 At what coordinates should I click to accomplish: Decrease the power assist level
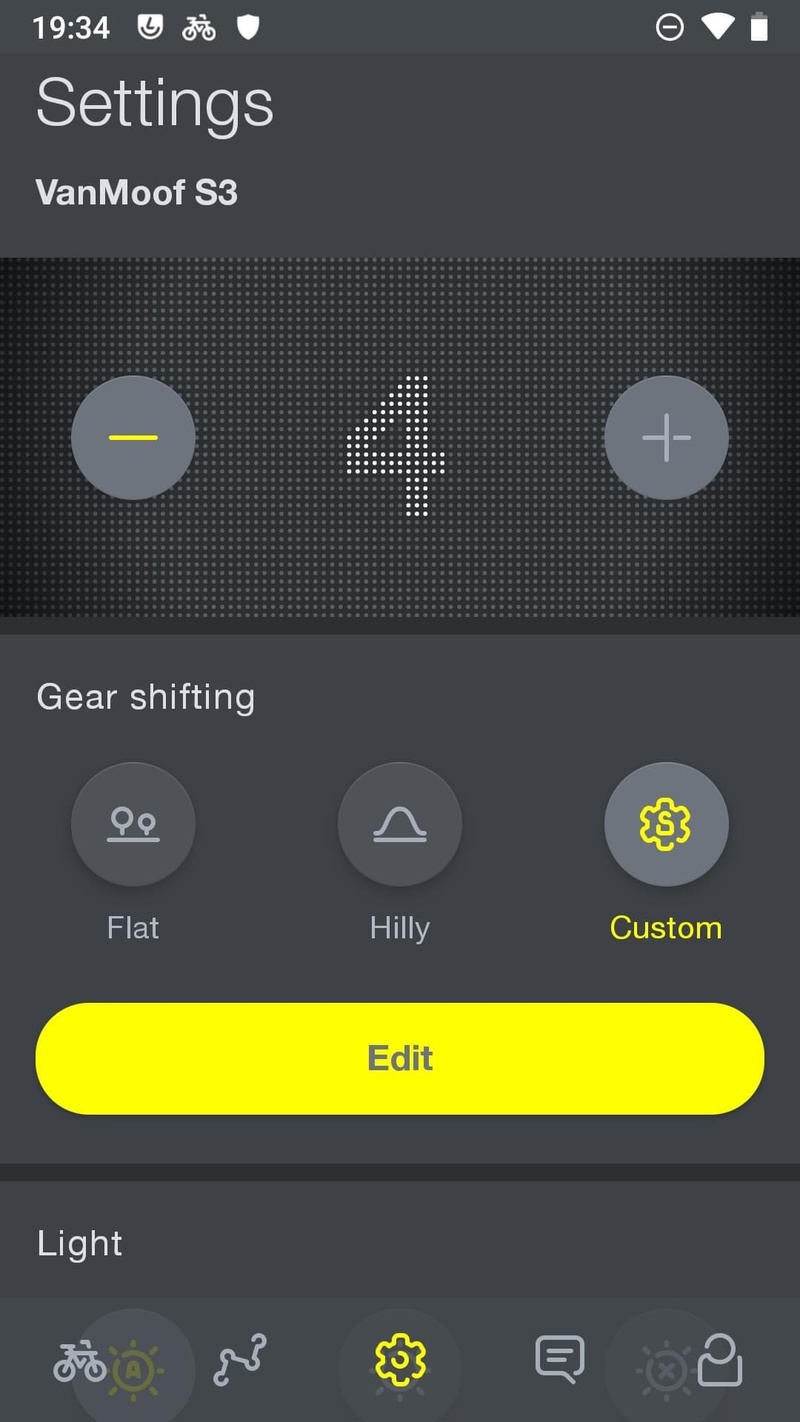click(x=133, y=438)
